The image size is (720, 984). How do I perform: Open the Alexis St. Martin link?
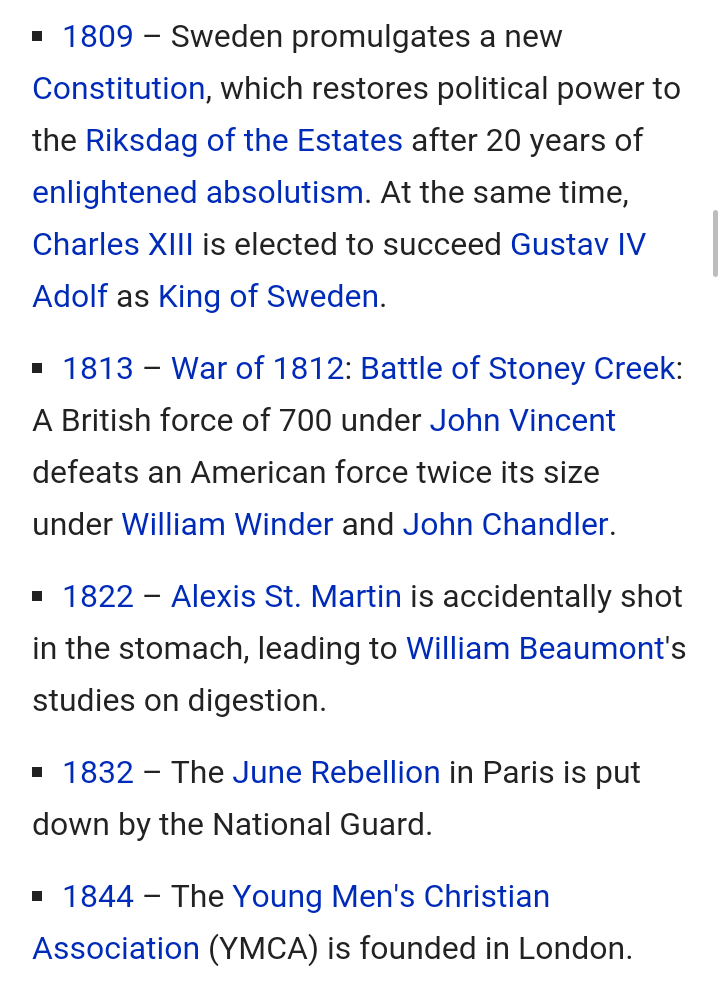(286, 597)
